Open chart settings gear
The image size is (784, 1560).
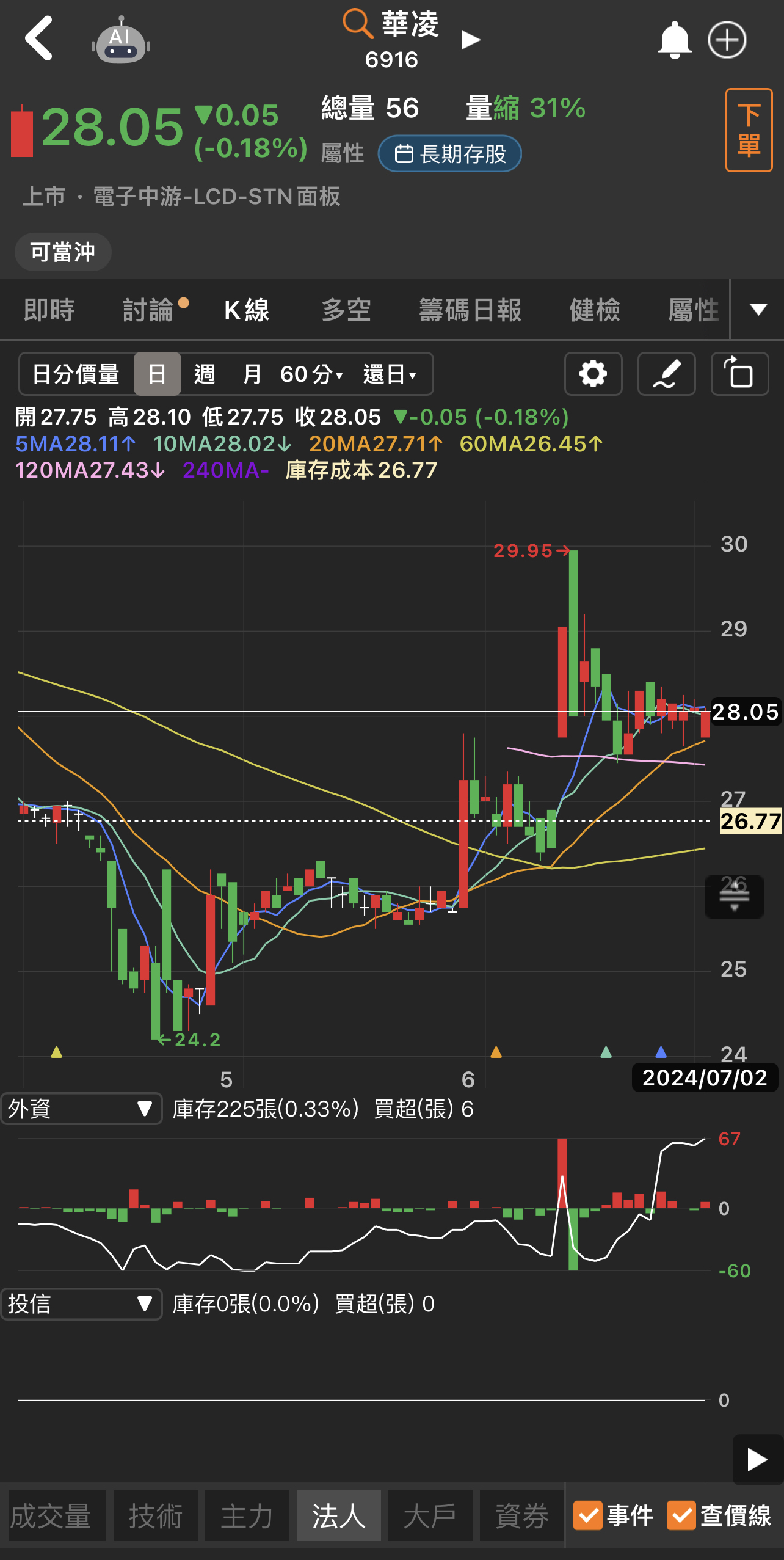coord(593,374)
